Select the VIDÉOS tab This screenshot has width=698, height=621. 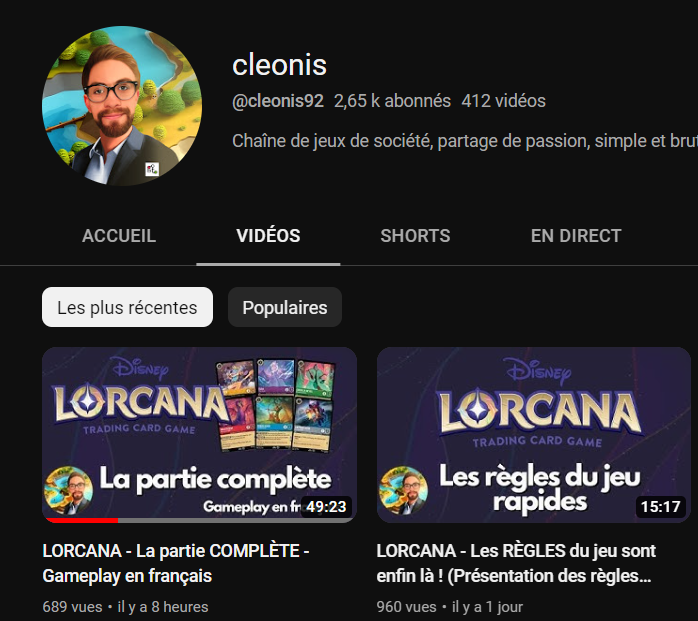click(268, 236)
